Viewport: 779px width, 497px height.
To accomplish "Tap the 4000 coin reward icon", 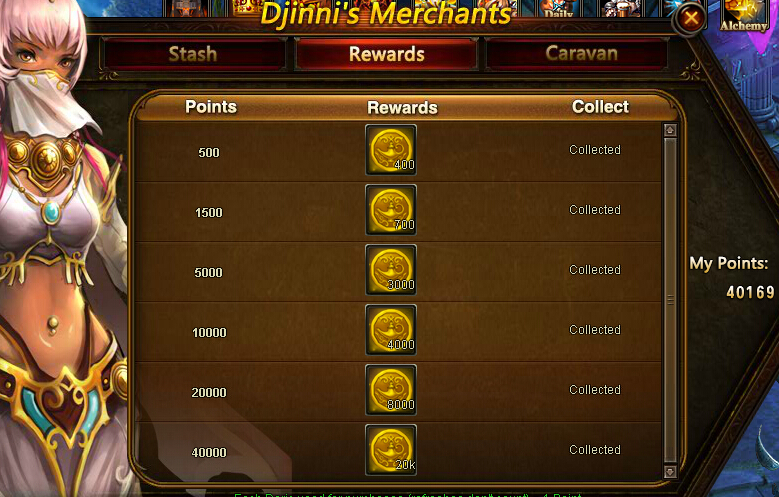I will pyautogui.click(x=391, y=330).
